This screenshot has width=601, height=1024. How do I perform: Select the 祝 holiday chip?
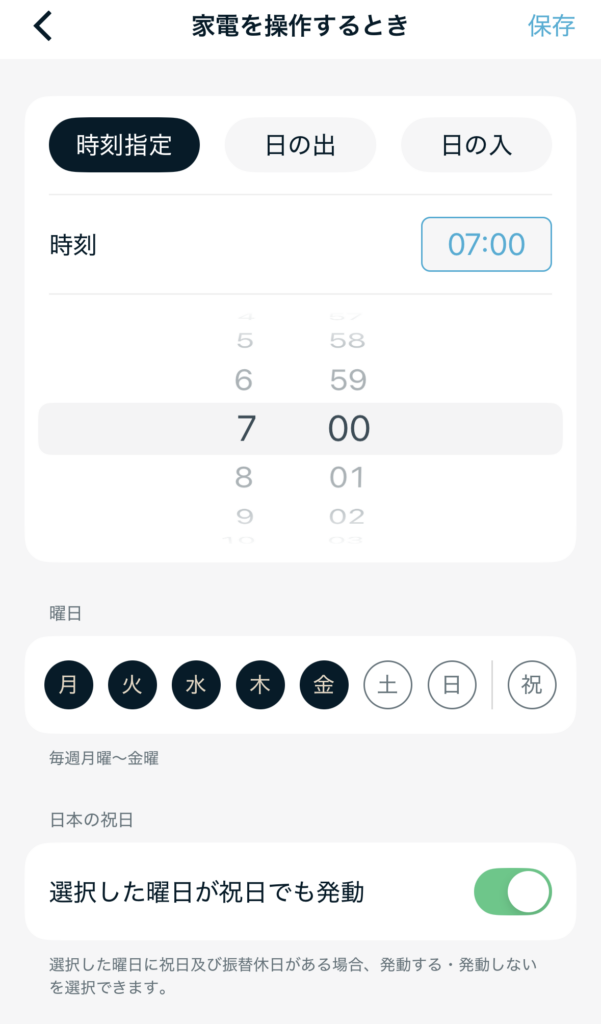click(532, 685)
